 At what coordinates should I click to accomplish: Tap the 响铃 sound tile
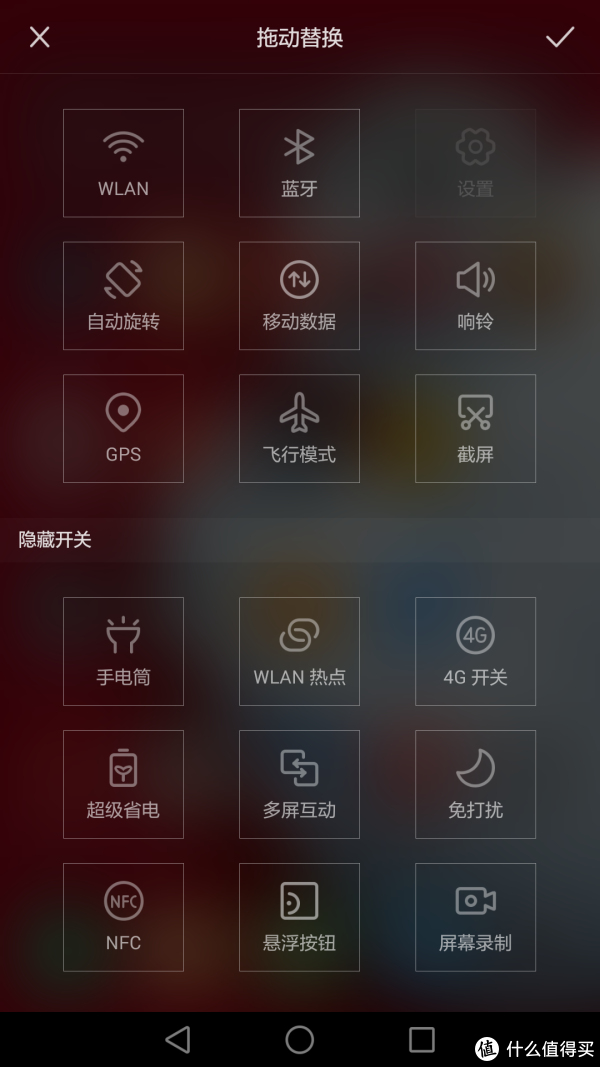(x=476, y=296)
